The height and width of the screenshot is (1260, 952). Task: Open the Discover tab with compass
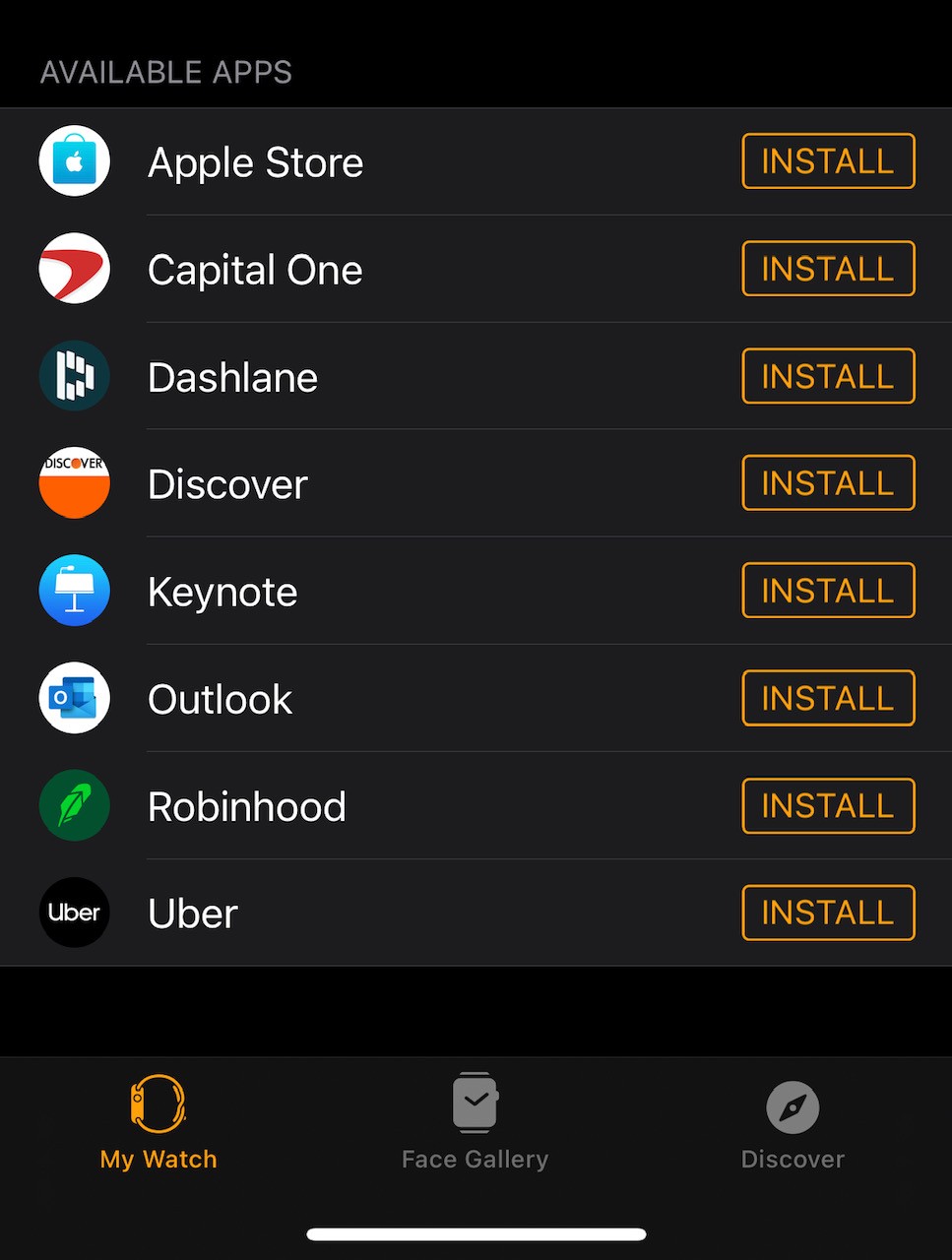coord(793,1123)
